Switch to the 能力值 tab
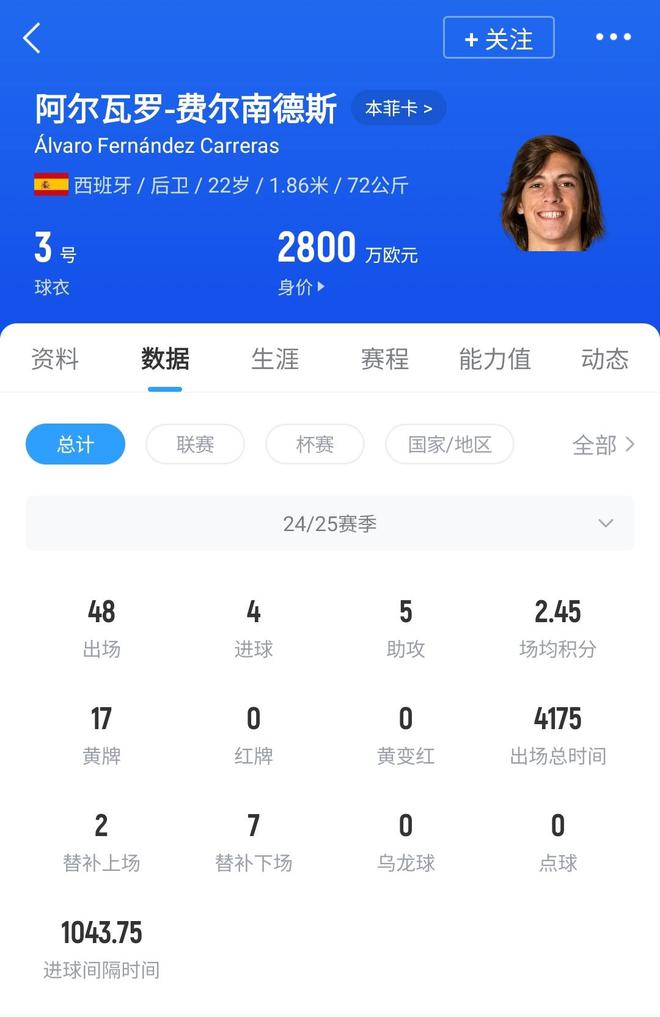Viewport: 660px width, 1017px height. [495, 359]
